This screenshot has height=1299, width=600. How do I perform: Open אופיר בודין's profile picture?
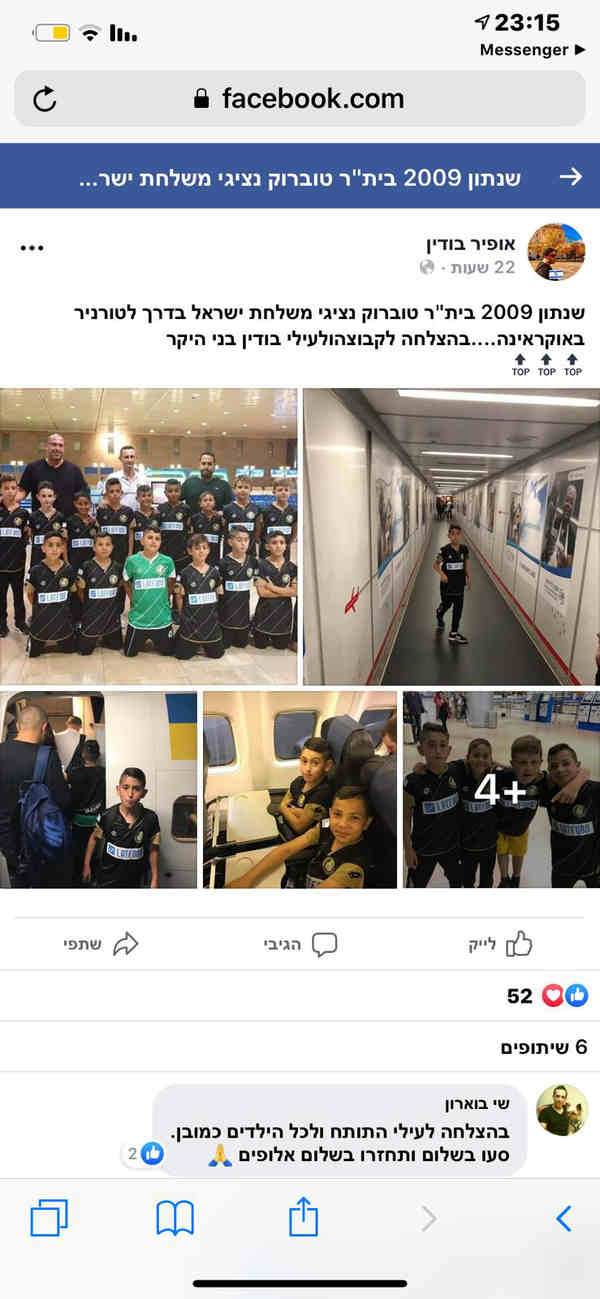coord(556,252)
